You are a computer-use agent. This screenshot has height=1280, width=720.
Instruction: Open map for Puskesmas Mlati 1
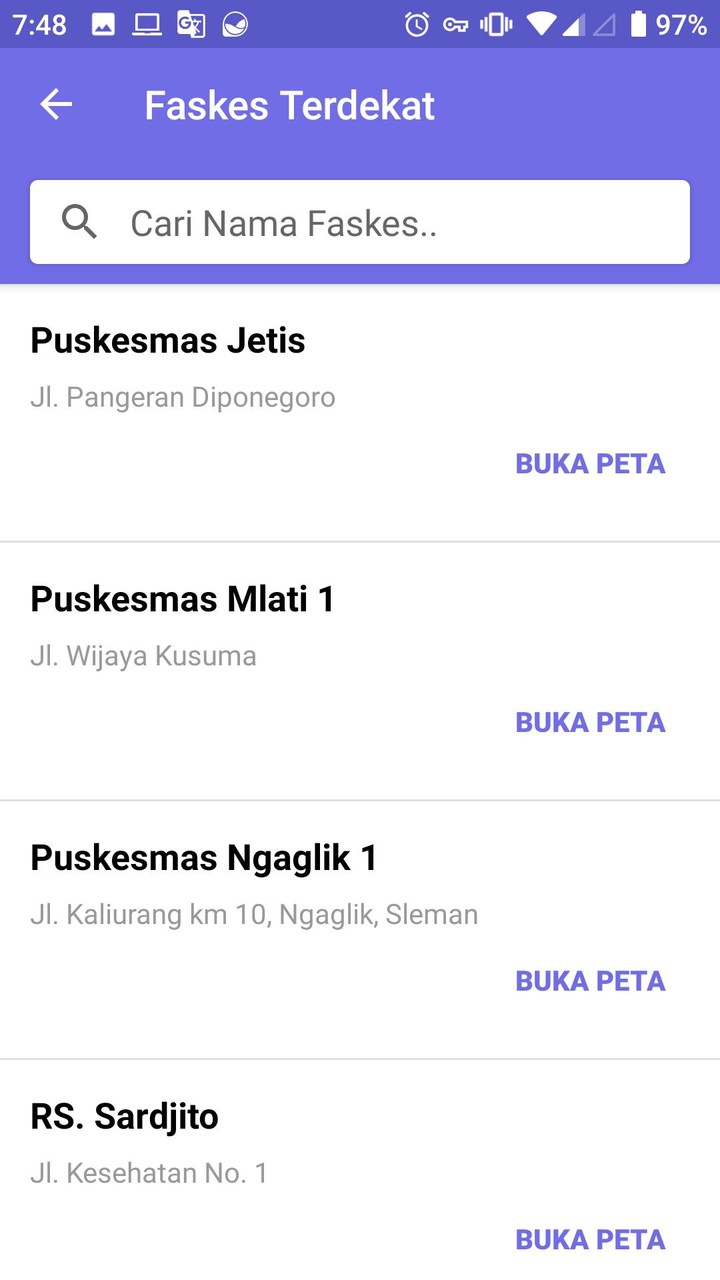click(590, 721)
